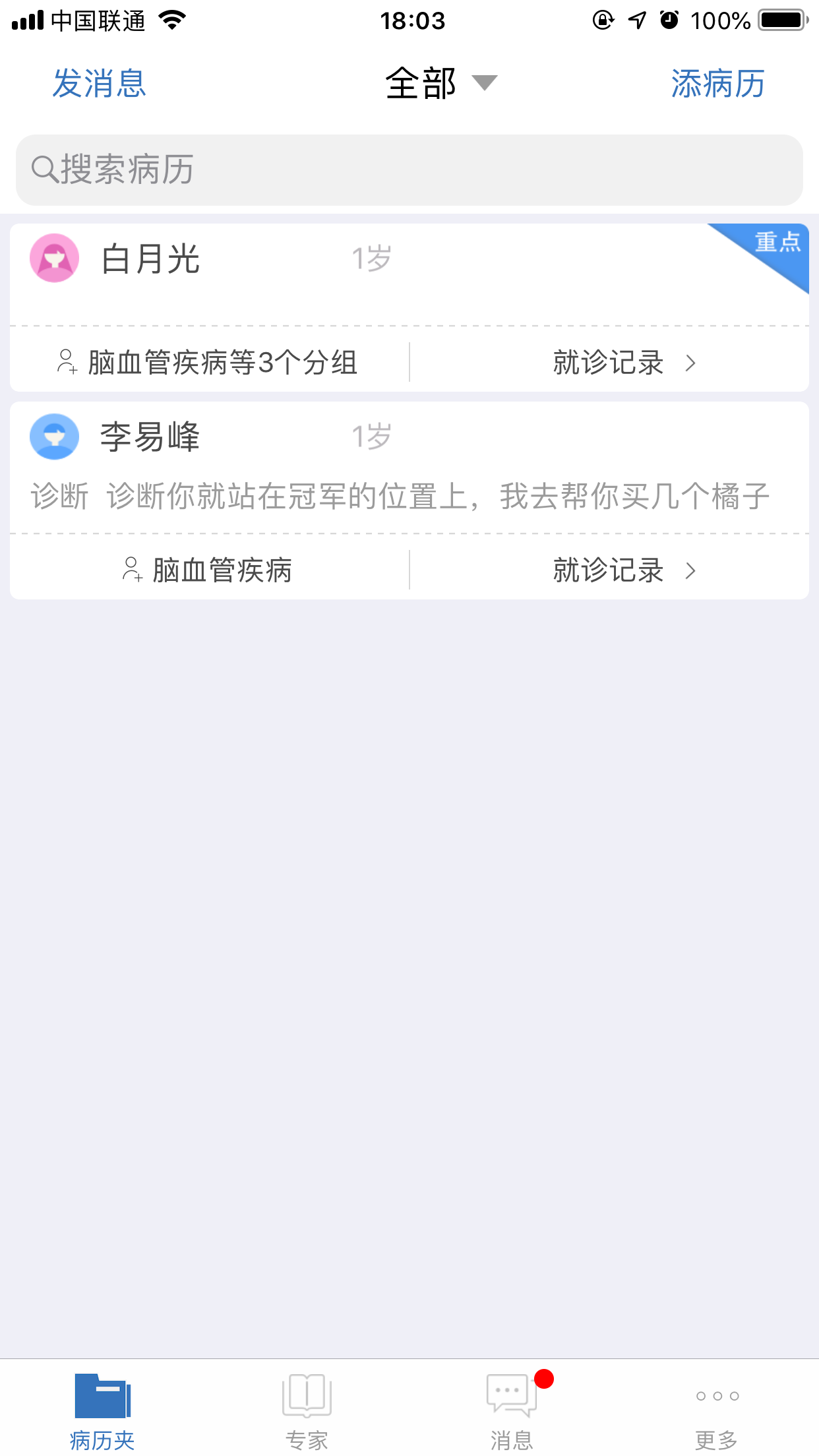The width and height of the screenshot is (819, 1456).
Task: Open 脑血管疾病 group for 李易峰
Action: [208, 570]
